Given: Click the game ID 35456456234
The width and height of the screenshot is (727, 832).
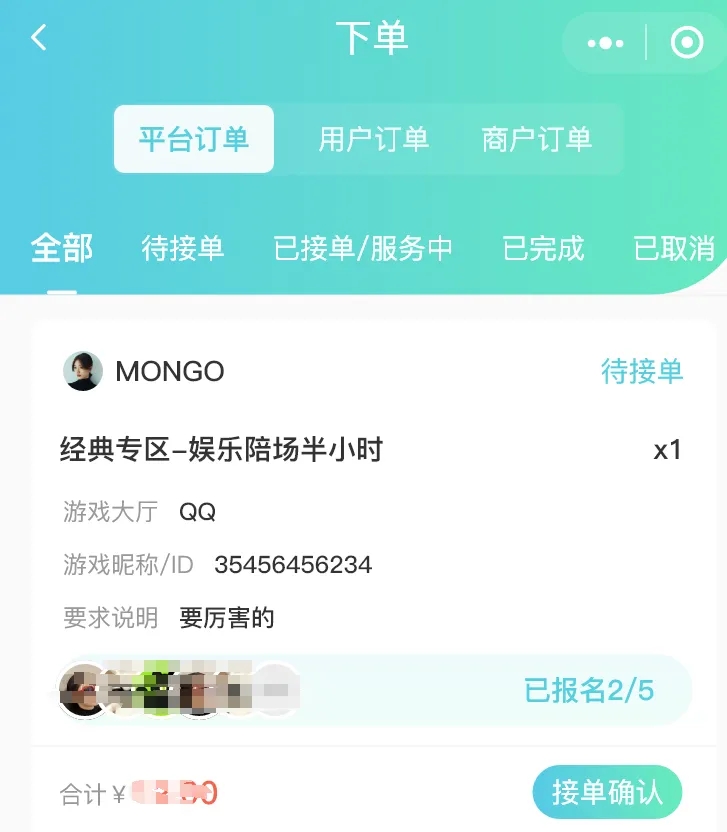Looking at the screenshot, I should point(294,564).
